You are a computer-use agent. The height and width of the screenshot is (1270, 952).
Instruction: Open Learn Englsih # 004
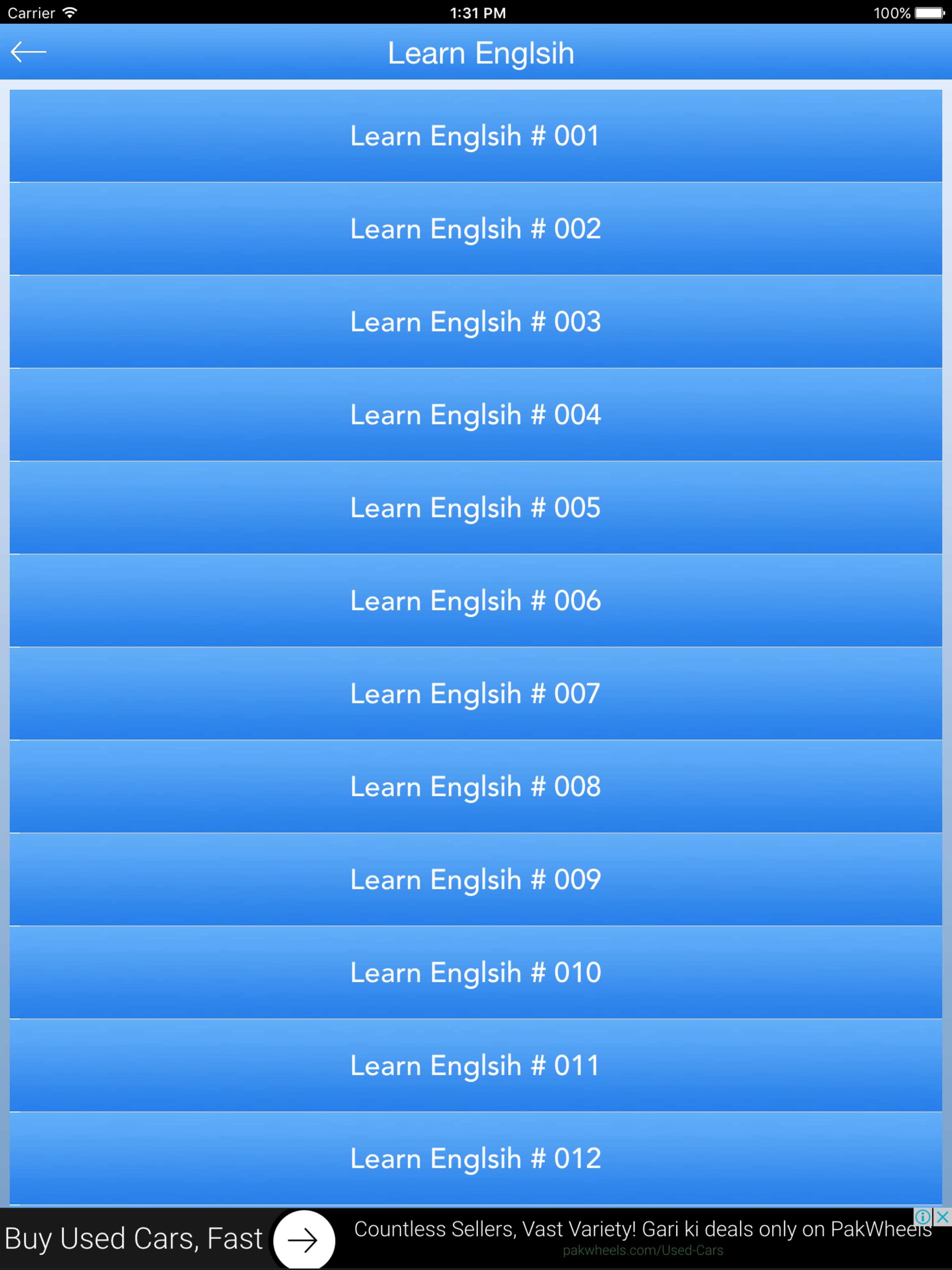(x=476, y=415)
